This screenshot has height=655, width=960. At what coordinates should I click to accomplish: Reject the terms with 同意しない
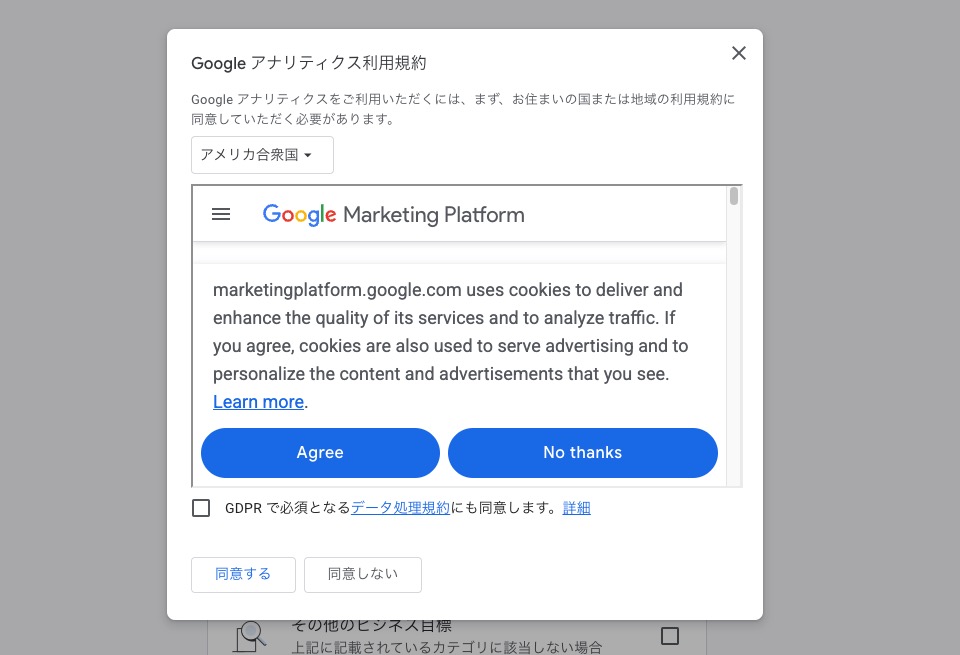point(362,574)
